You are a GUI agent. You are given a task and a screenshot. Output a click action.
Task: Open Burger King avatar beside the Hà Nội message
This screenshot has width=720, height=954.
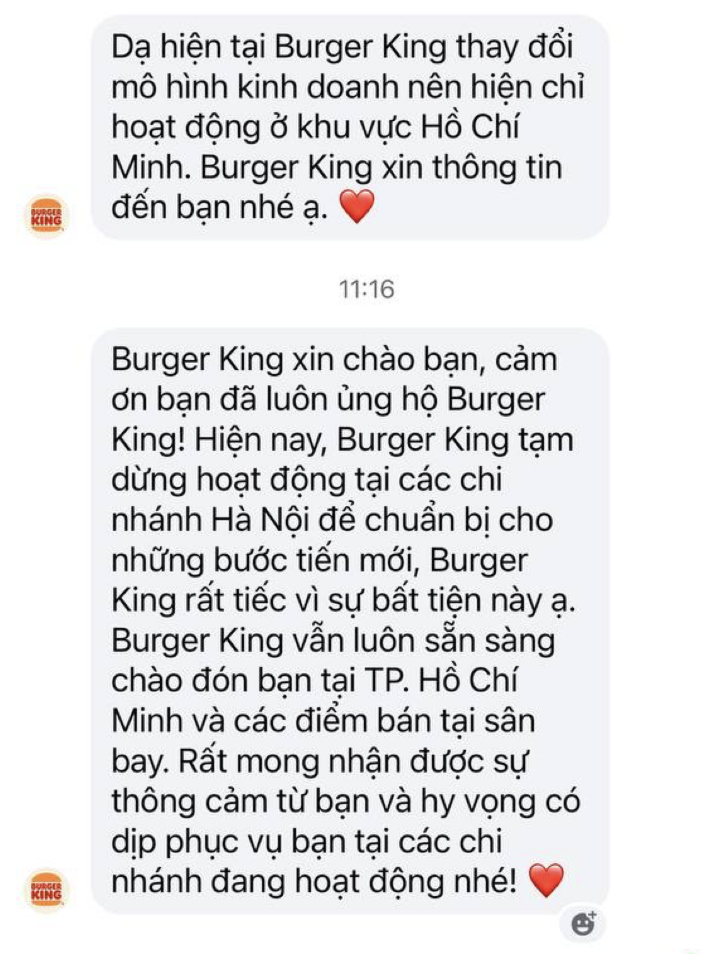pos(46,889)
